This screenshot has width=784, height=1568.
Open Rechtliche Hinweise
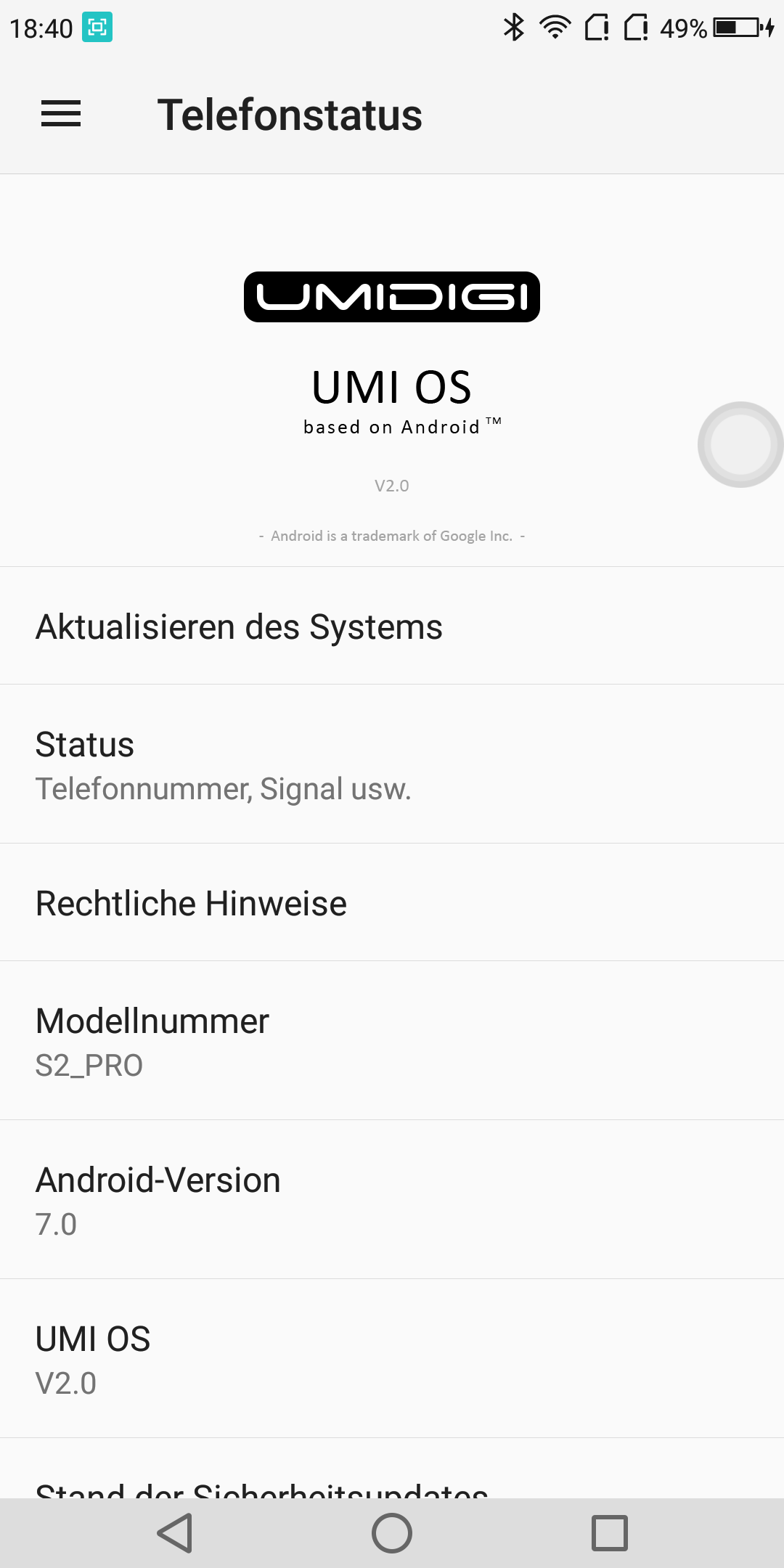392,903
